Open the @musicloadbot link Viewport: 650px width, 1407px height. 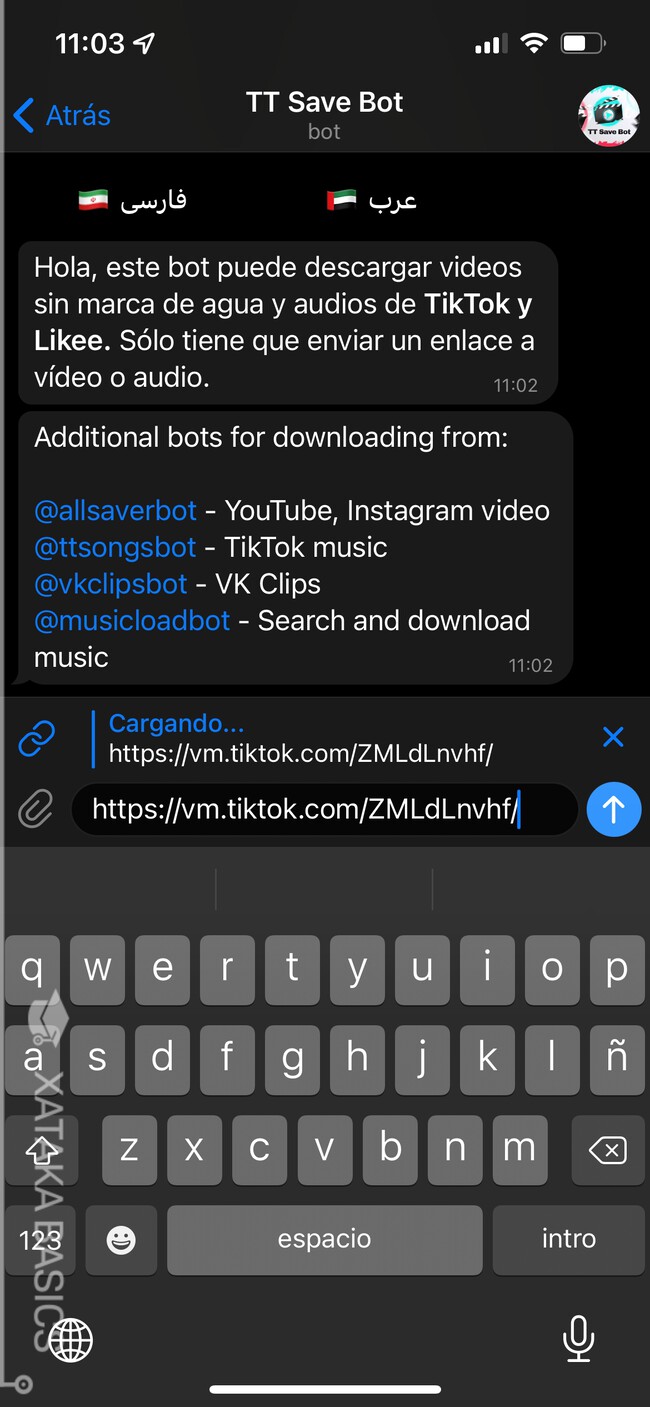tap(132, 620)
